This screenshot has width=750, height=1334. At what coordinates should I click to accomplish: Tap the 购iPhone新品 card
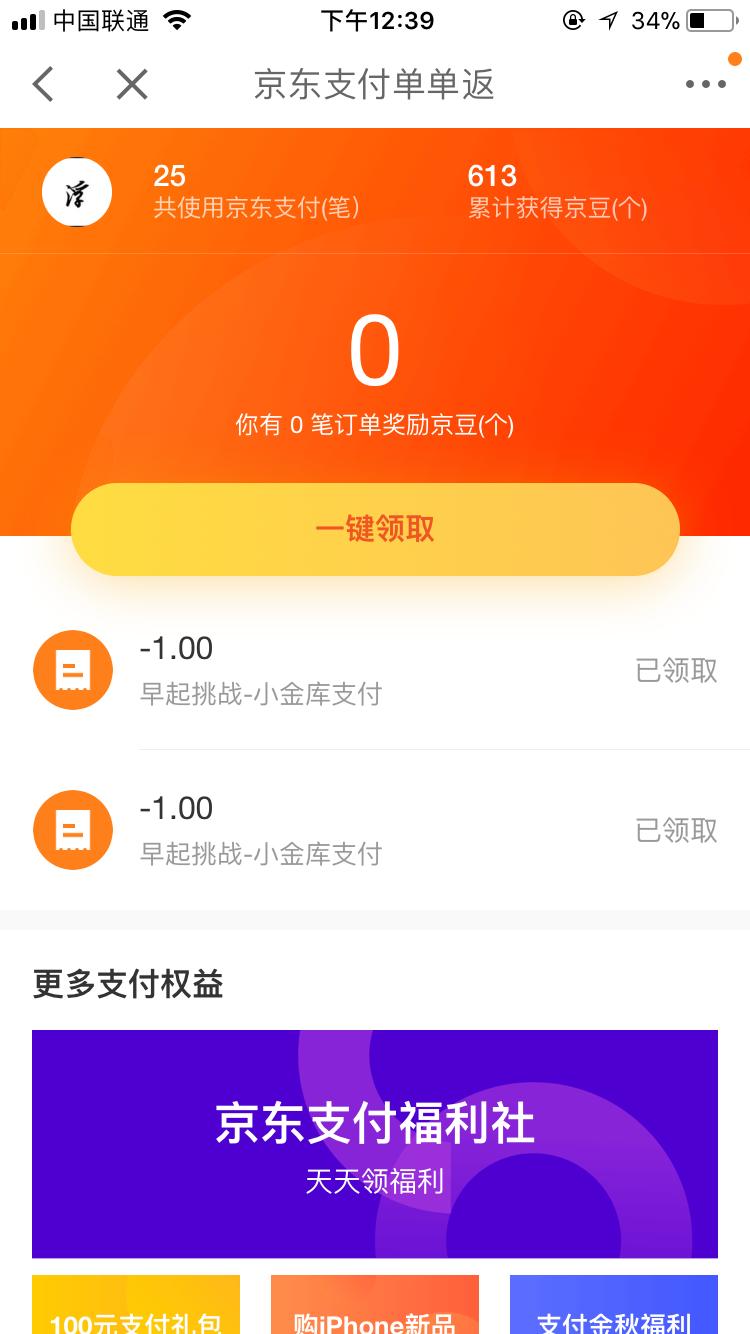(375, 1305)
